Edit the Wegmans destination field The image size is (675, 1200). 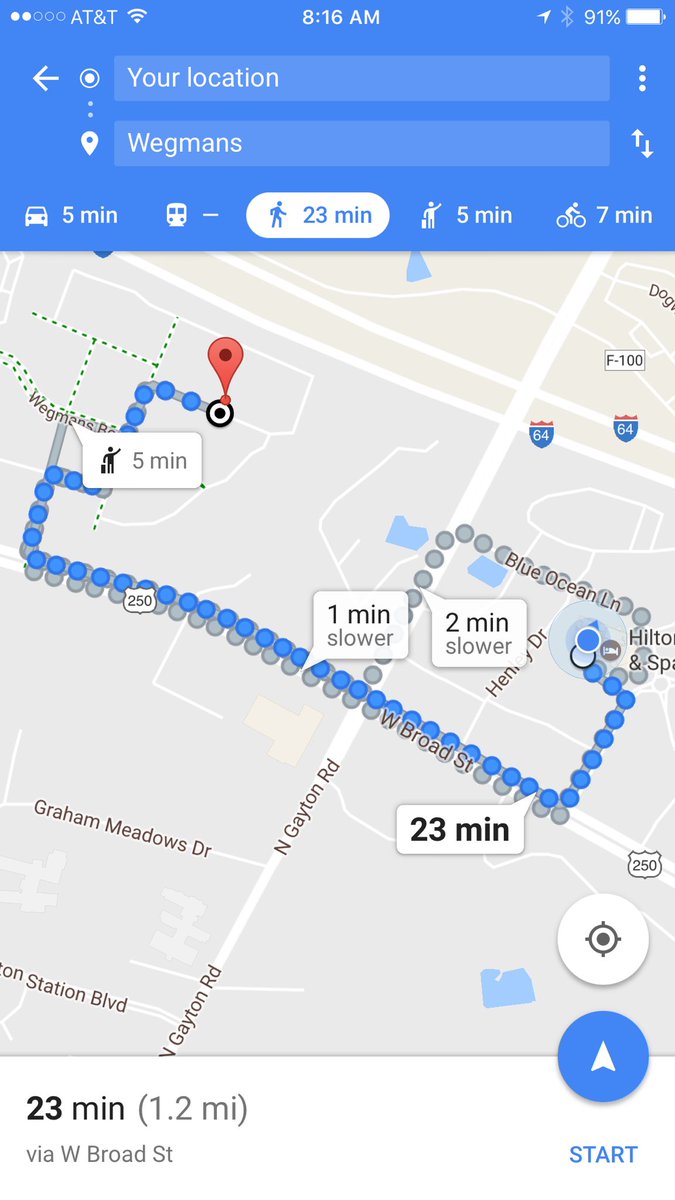[x=361, y=143]
